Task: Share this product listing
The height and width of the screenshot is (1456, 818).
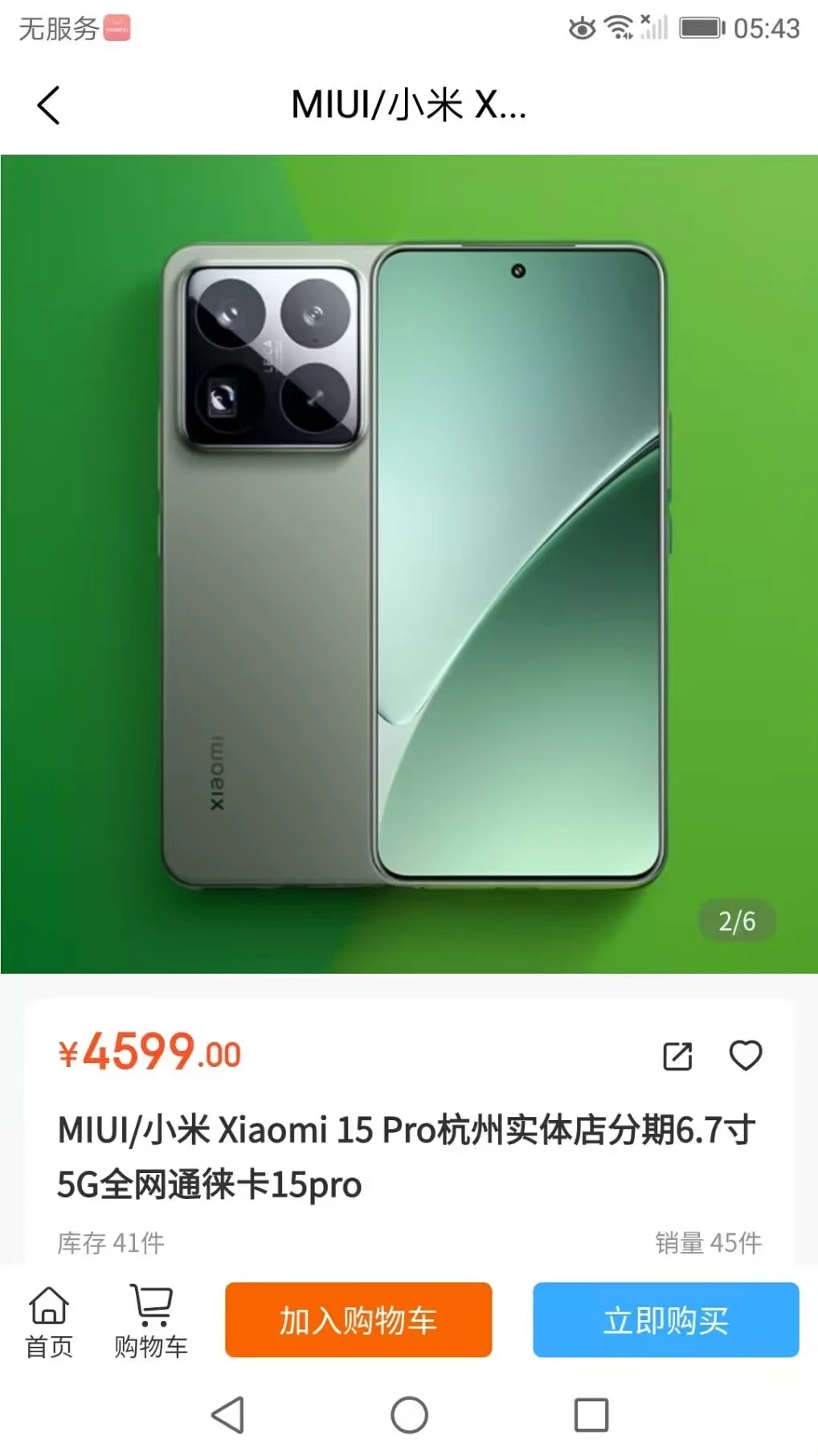Action: 677,1056
